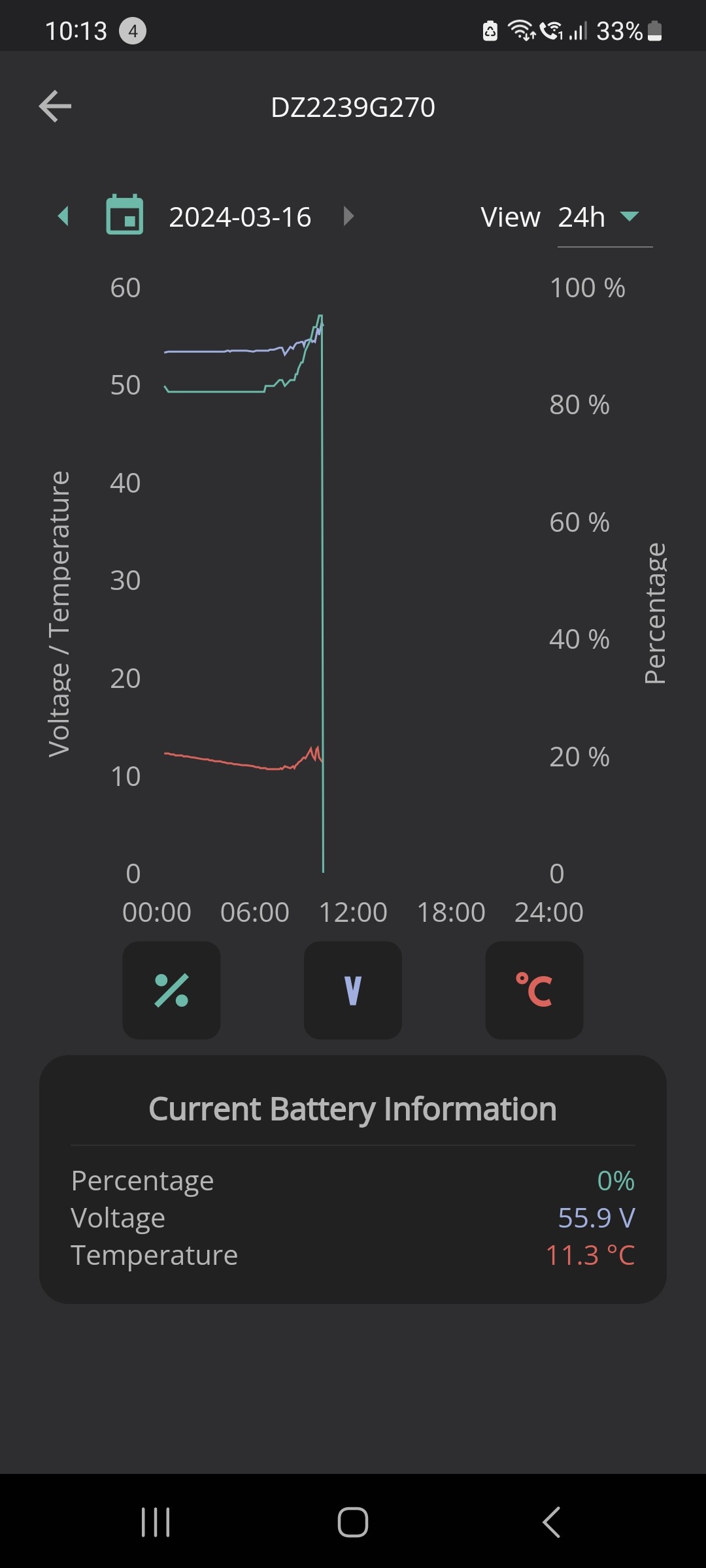Viewport: 706px width, 1568px height.
Task: Go back using the top-left arrow
Action: click(55, 106)
